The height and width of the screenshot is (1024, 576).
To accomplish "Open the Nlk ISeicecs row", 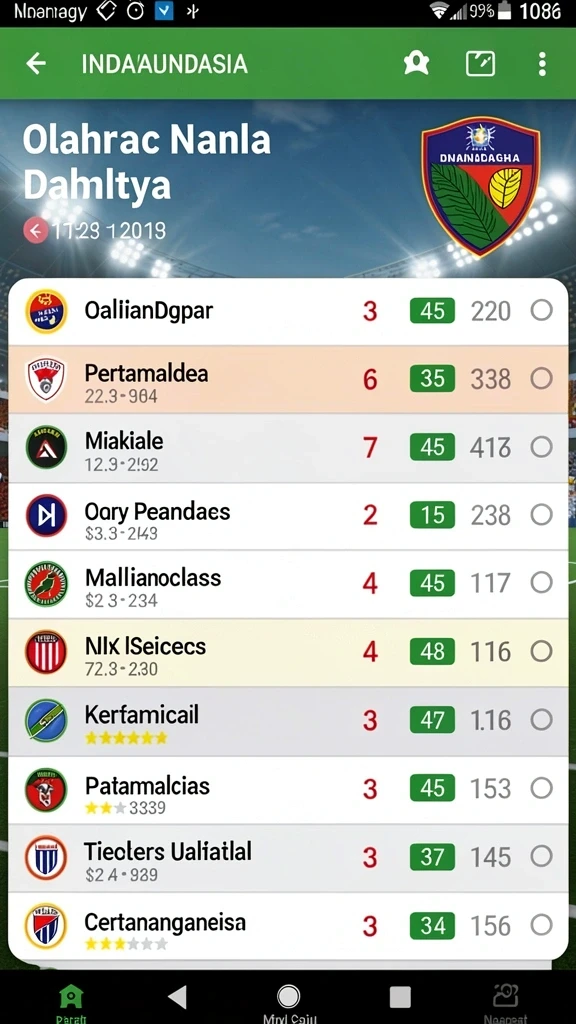I will pyautogui.click(x=288, y=652).
